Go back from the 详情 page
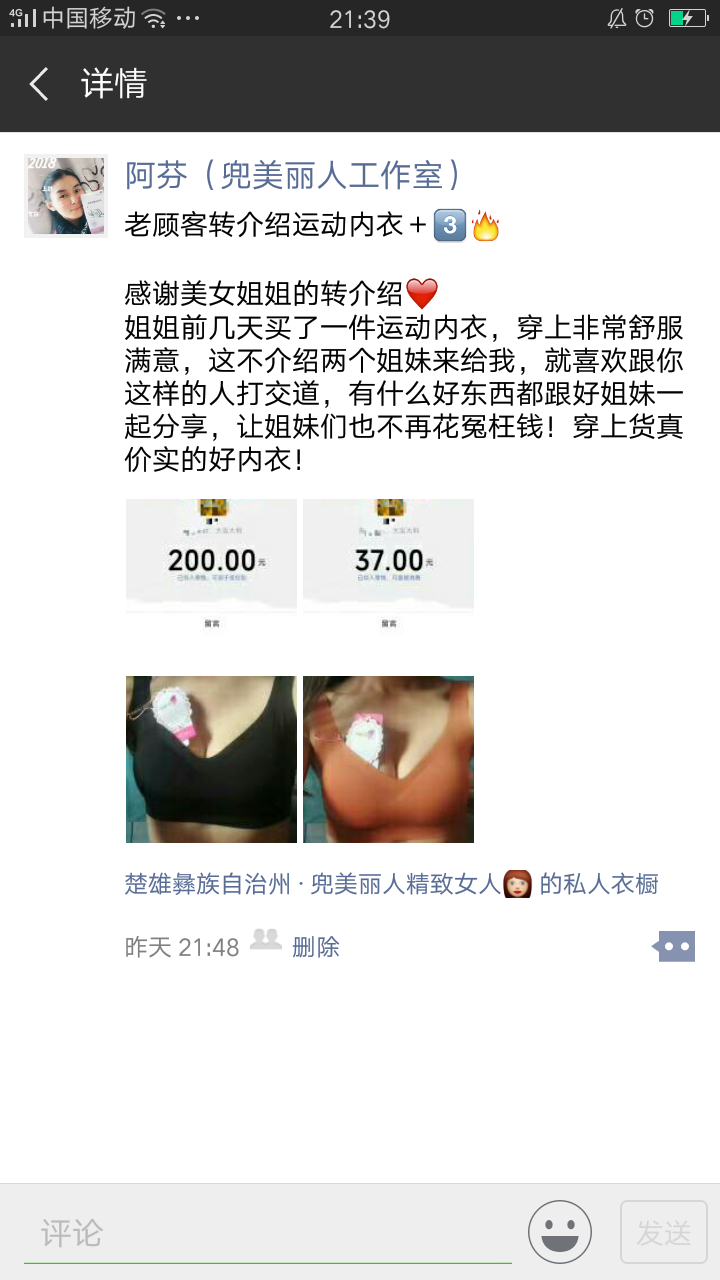Image resolution: width=720 pixels, height=1280 pixels. 40,85
